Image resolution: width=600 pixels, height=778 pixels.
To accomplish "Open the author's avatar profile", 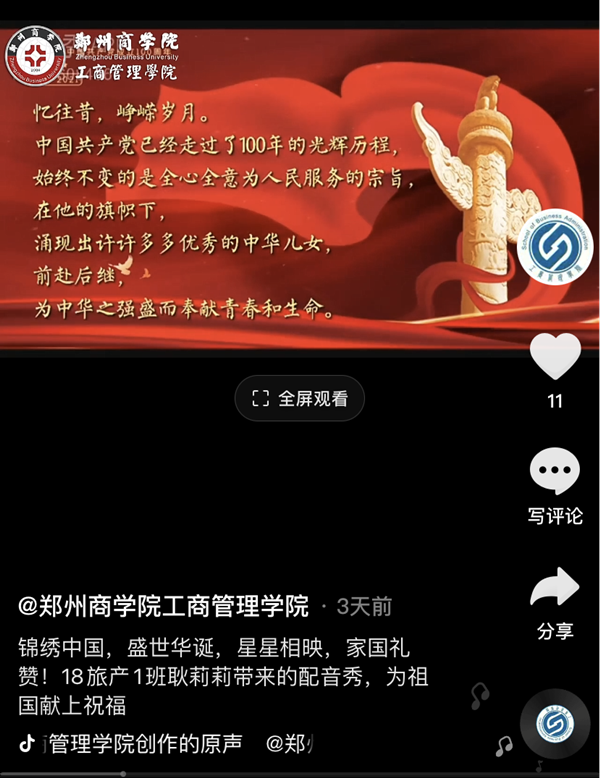I will (x=555, y=248).
